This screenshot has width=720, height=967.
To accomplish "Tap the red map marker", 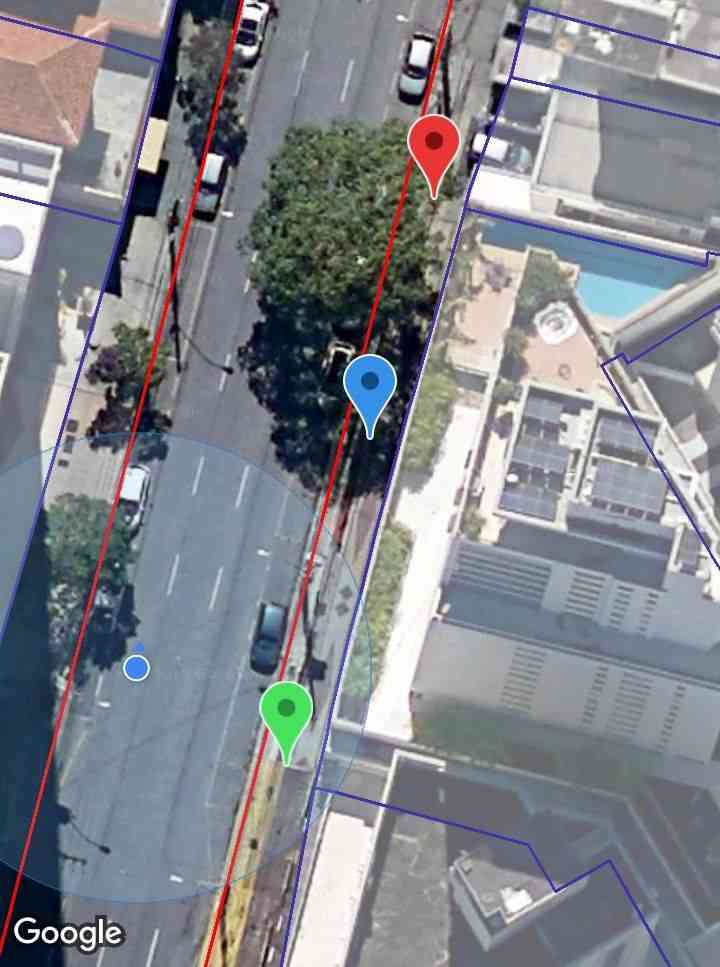I will pyautogui.click(x=434, y=145).
